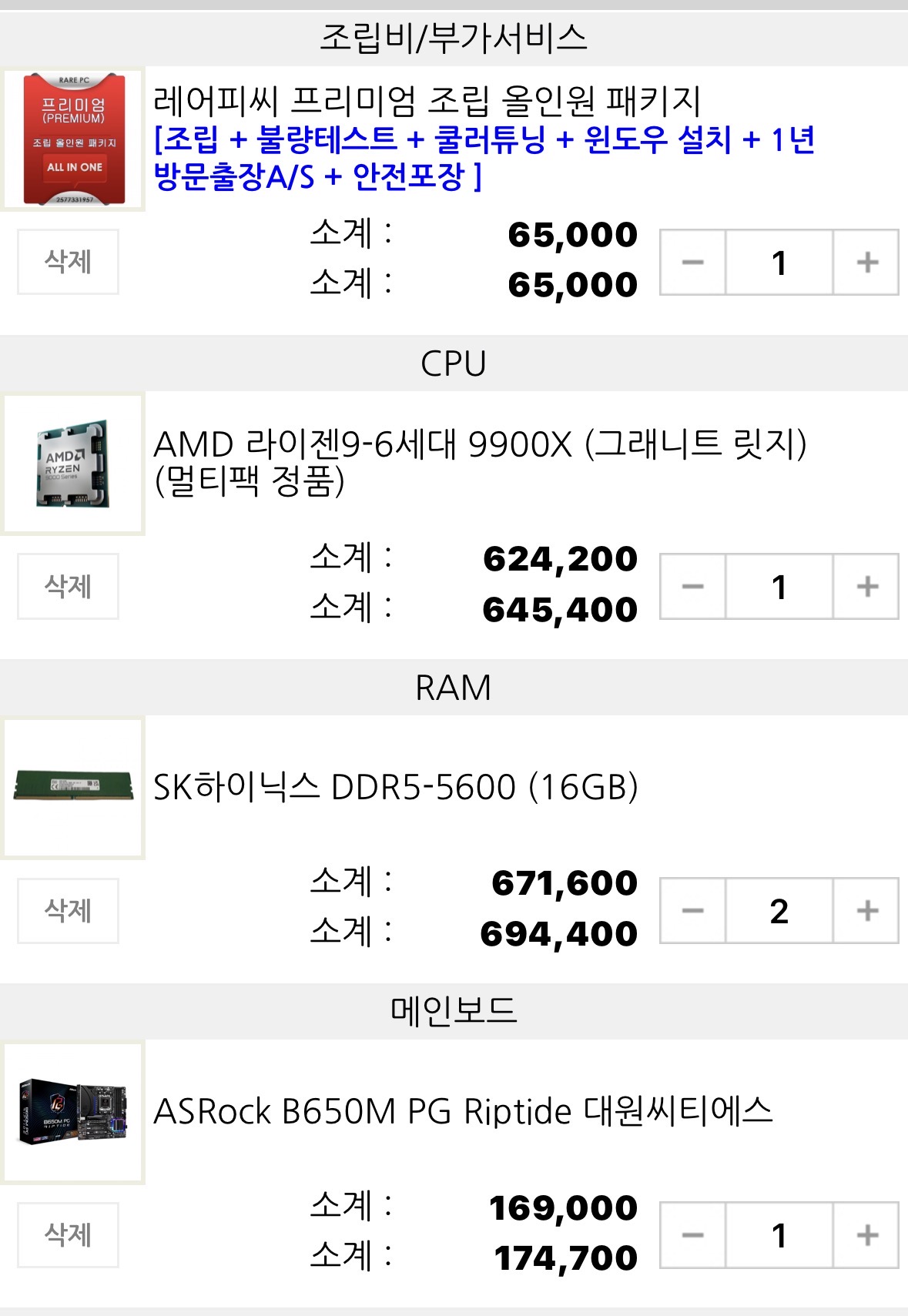Image resolution: width=908 pixels, height=1316 pixels.
Task: View the AMD Ryzen CPU thumbnail image
Action: (x=73, y=464)
